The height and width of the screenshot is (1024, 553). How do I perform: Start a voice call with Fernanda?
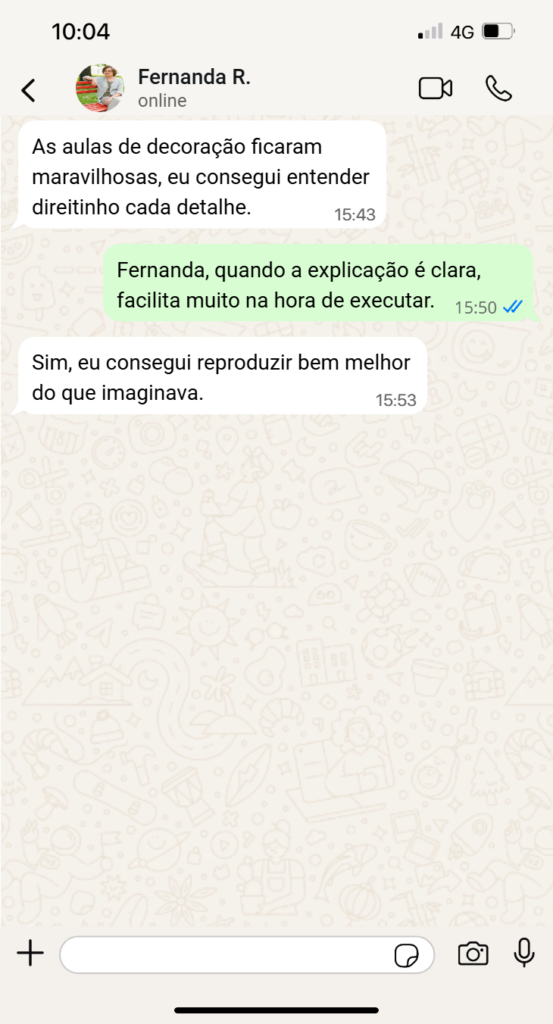[499, 89]
